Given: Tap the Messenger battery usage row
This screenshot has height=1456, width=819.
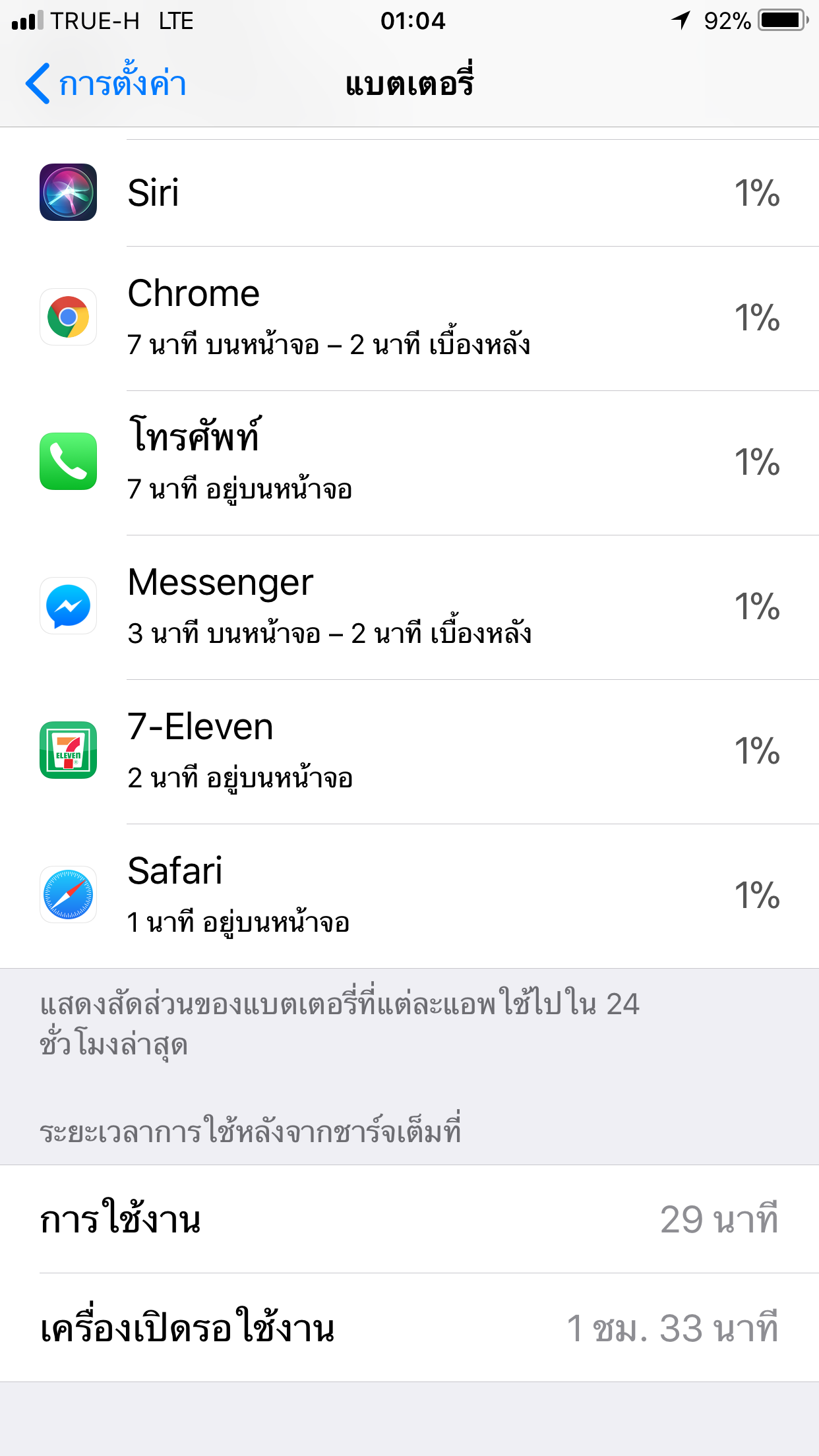Looking at the screenshot, I should [x=409, y=607].
